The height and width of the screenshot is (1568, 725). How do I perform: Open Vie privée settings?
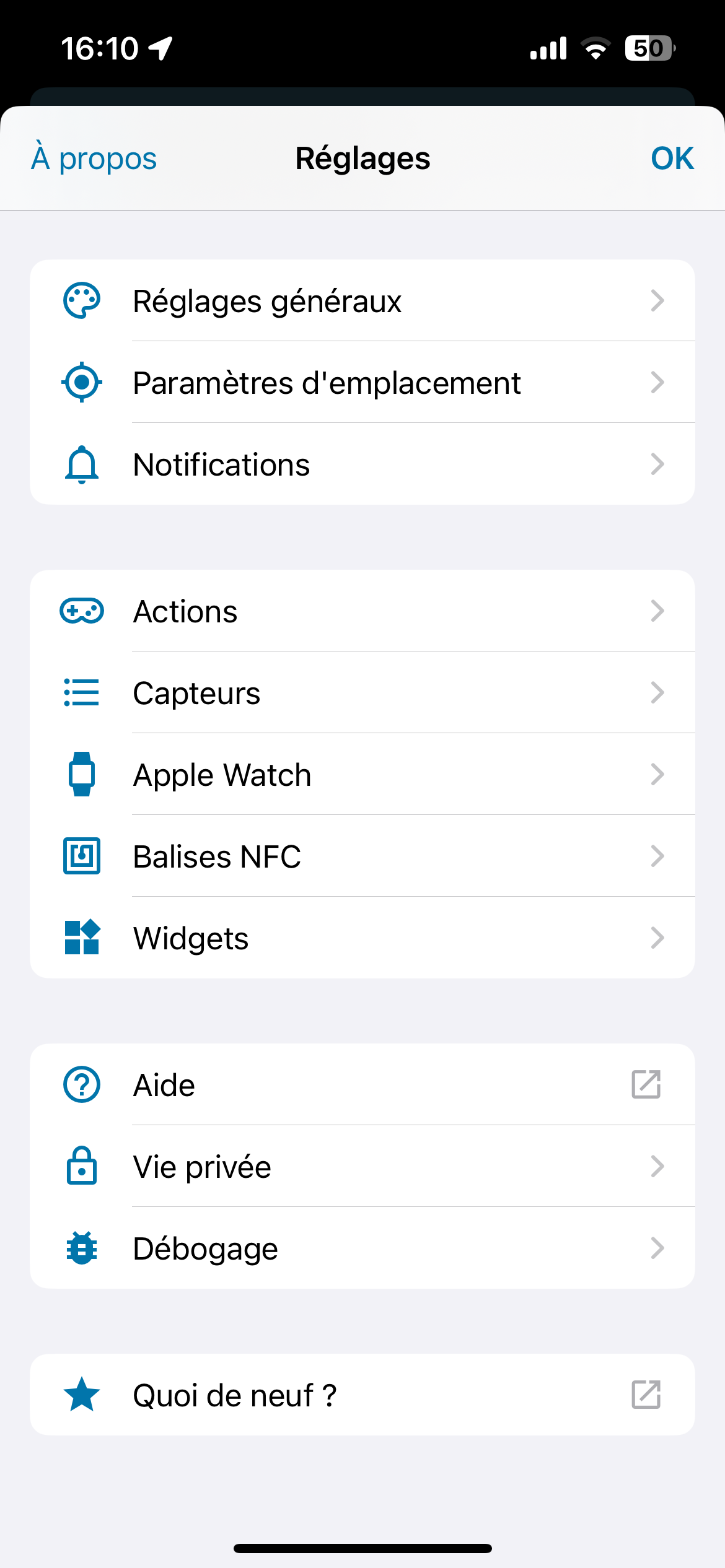362,1167
